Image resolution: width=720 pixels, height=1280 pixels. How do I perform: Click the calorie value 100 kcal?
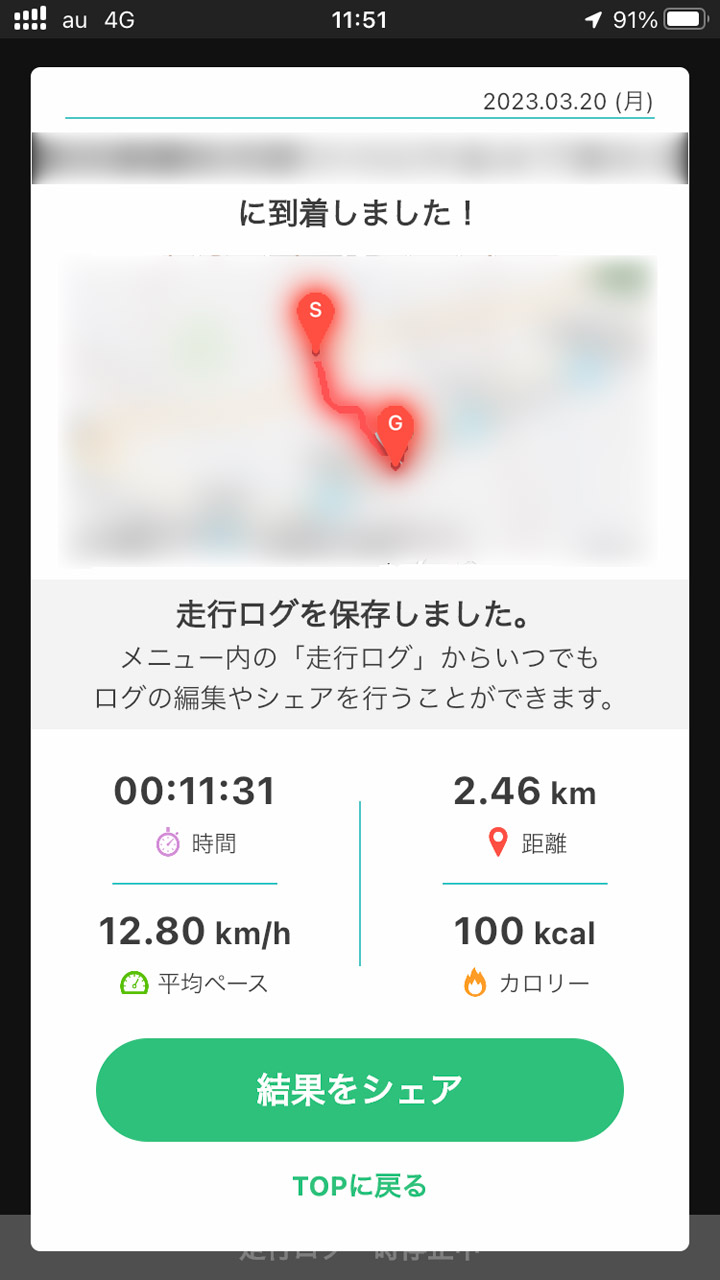click(524, 931)
